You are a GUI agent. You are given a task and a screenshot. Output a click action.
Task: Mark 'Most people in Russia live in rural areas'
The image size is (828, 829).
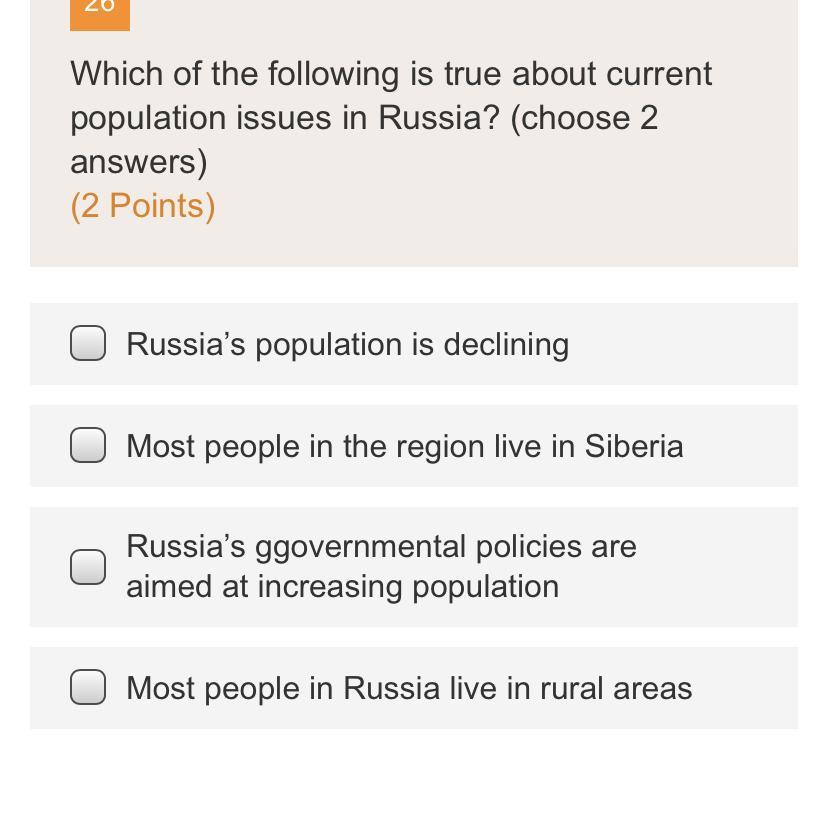point(88,688)
